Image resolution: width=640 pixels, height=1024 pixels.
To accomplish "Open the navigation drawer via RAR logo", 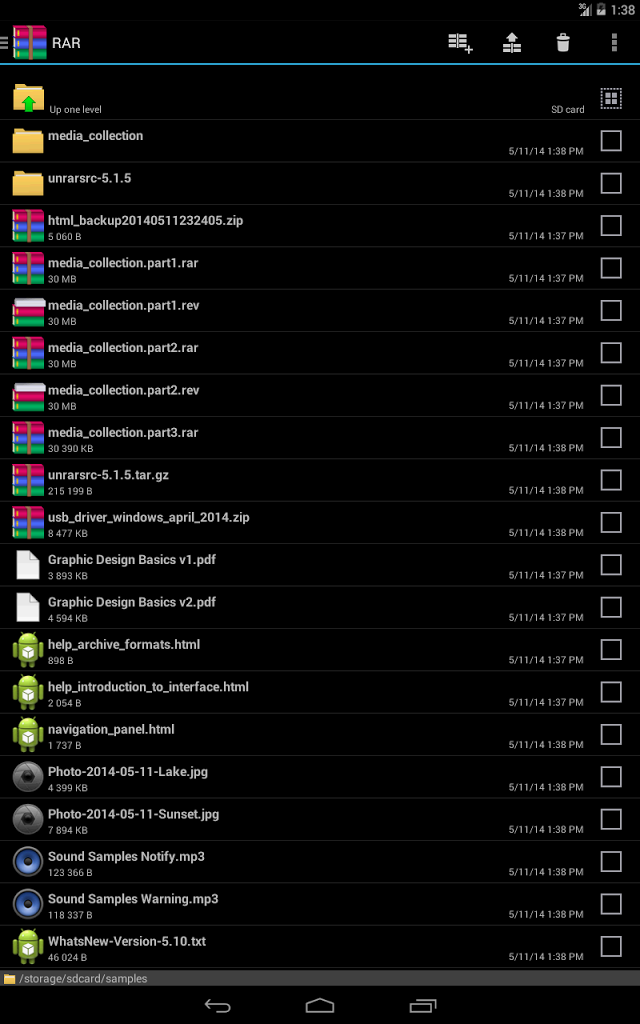I will coord(28,42).
